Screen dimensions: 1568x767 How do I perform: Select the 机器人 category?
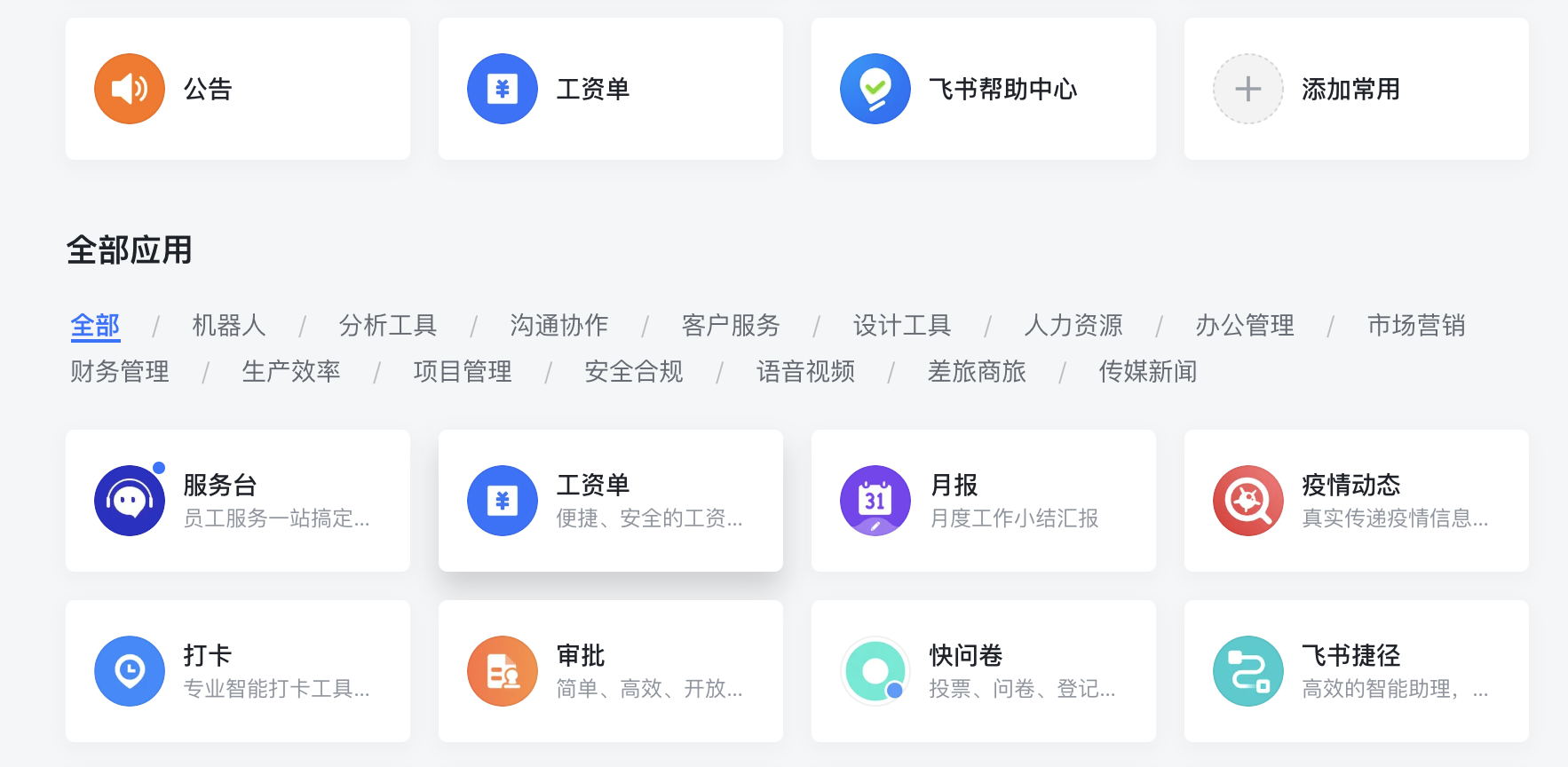(229, 326)
